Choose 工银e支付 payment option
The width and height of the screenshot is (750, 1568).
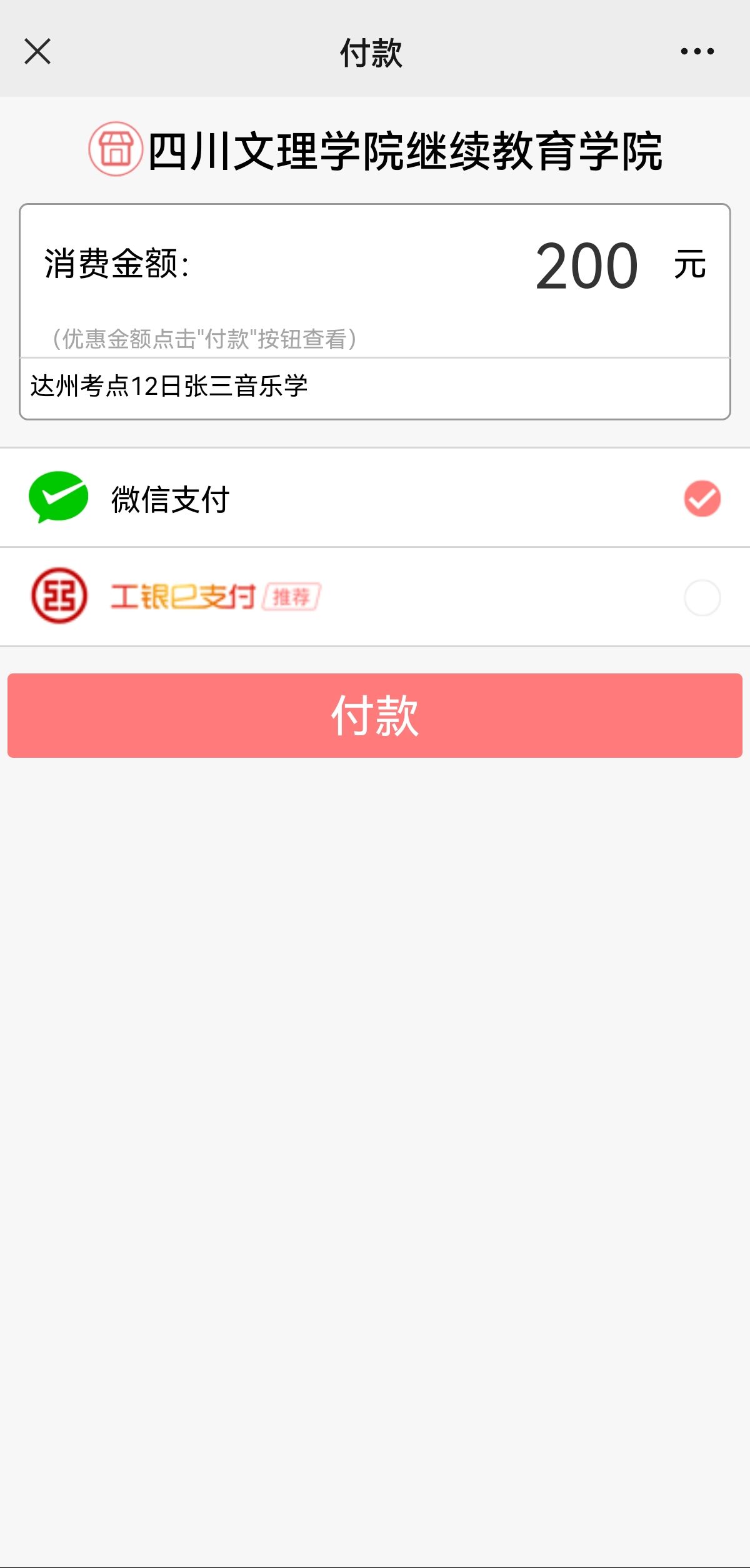702,598
